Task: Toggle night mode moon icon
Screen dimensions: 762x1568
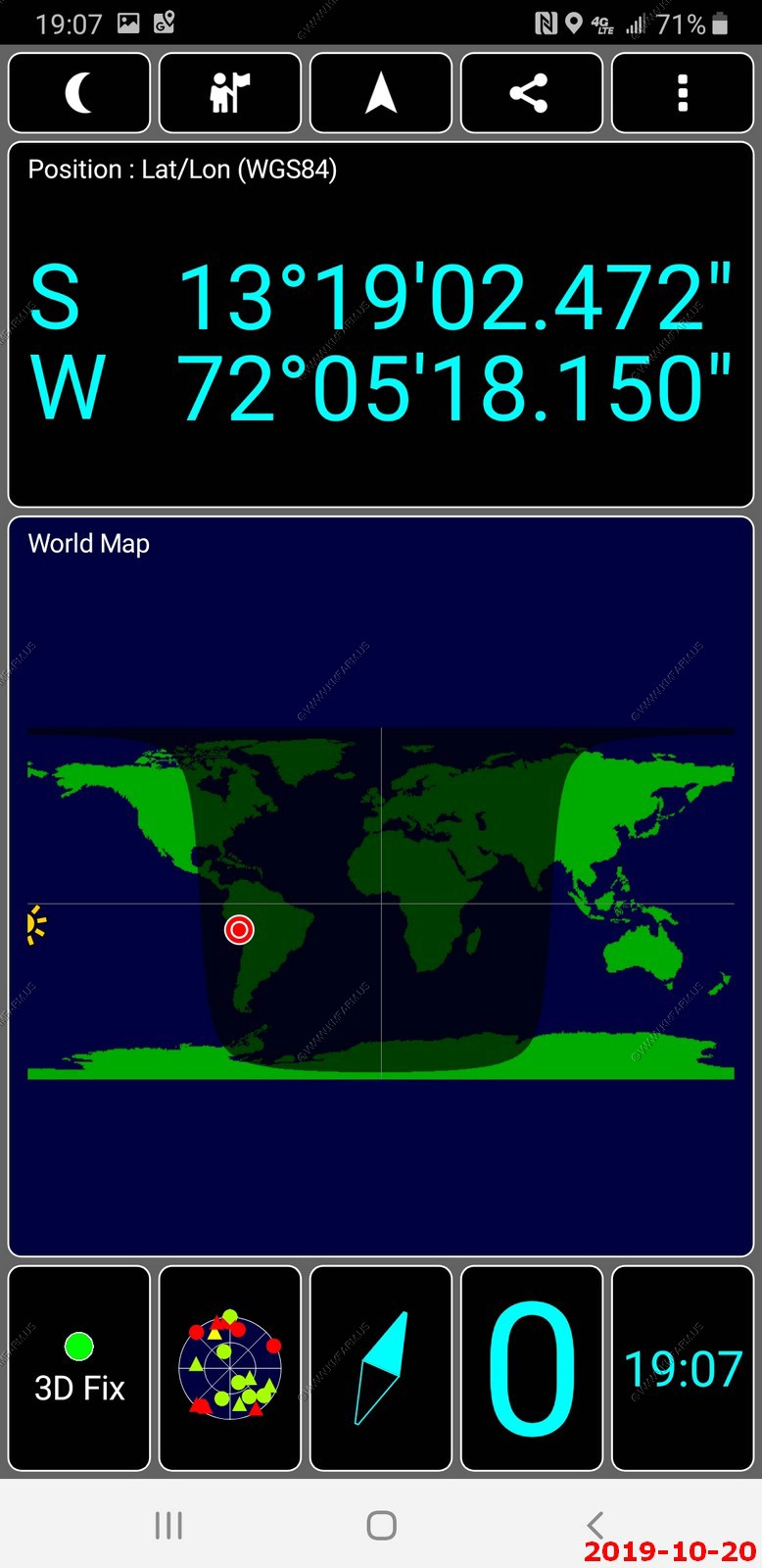Action: pos(79,93)
